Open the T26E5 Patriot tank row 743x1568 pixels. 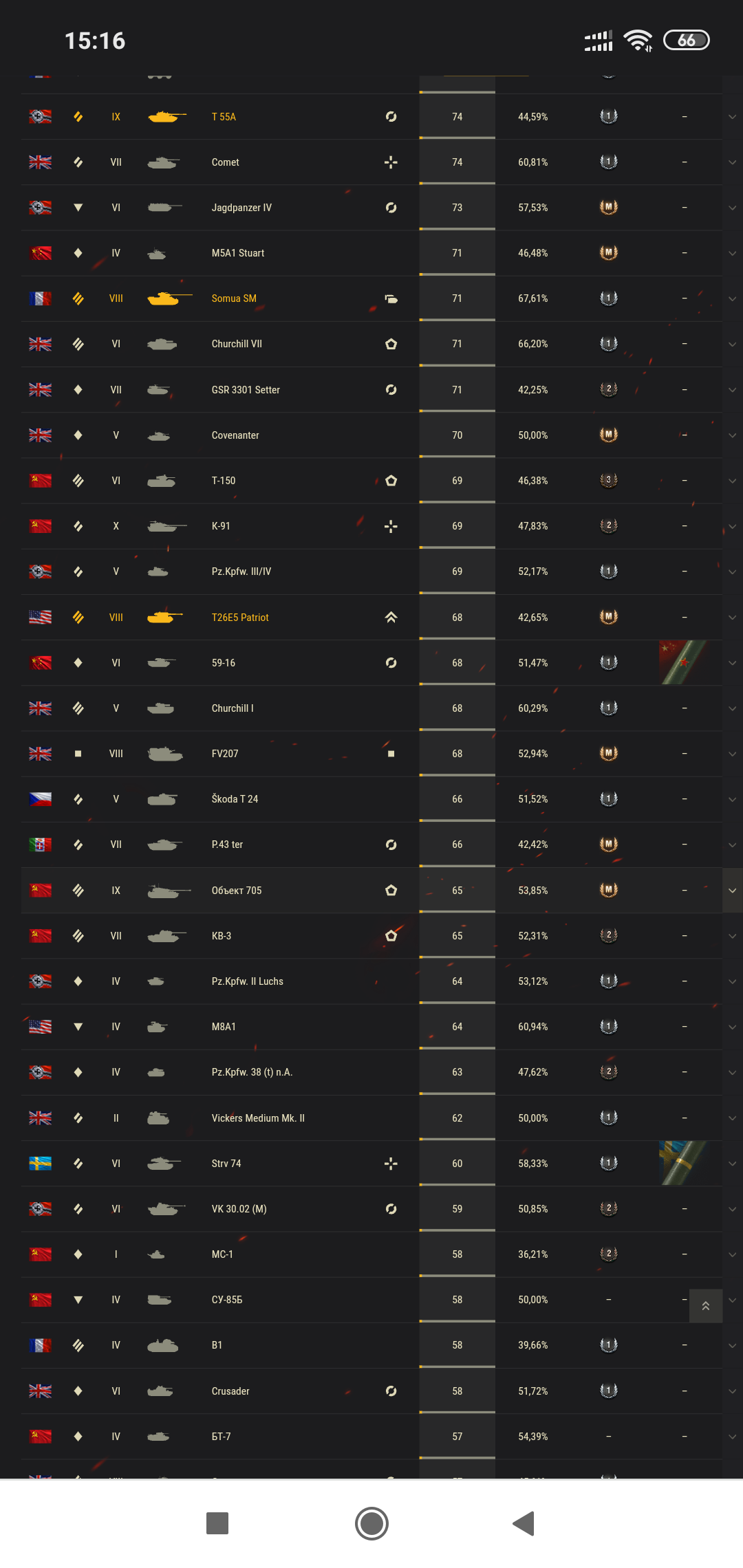coord(371,618)
